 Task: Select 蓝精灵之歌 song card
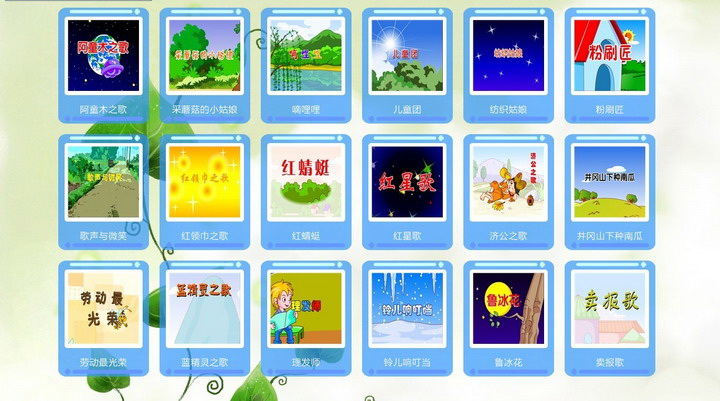(x=204, y=307)
